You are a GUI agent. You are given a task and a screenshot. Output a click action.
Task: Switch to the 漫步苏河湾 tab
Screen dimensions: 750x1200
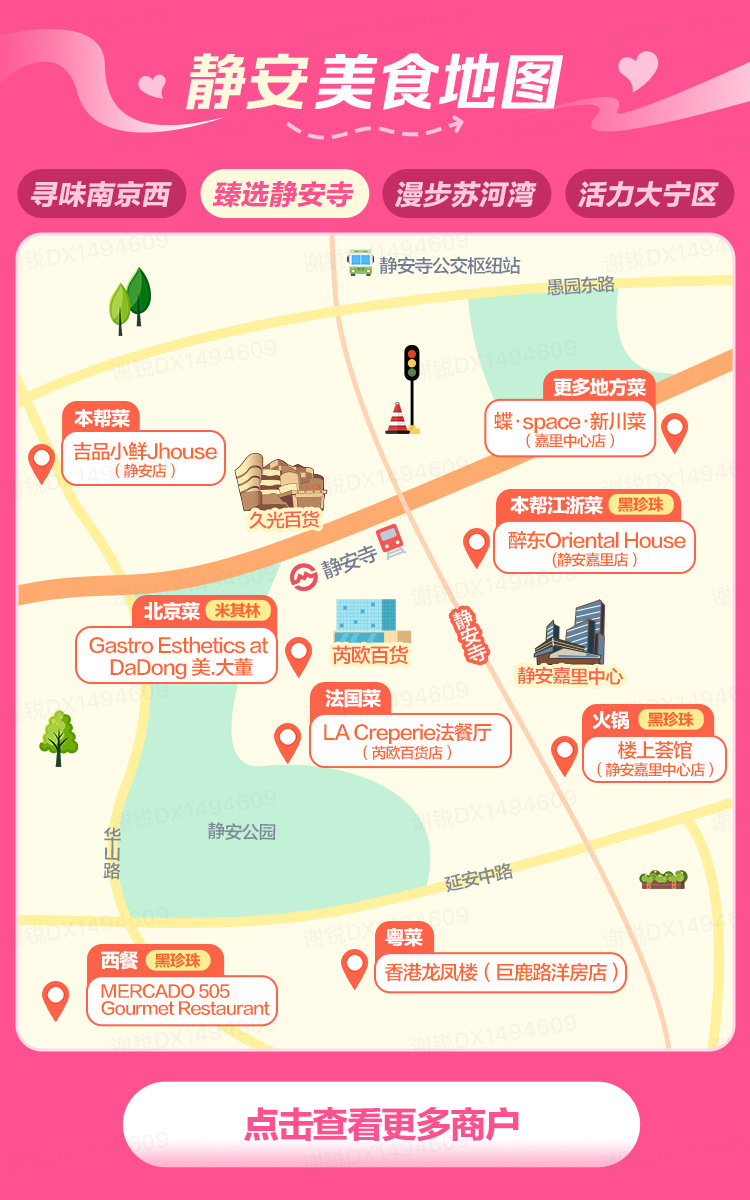pos(466,194)
